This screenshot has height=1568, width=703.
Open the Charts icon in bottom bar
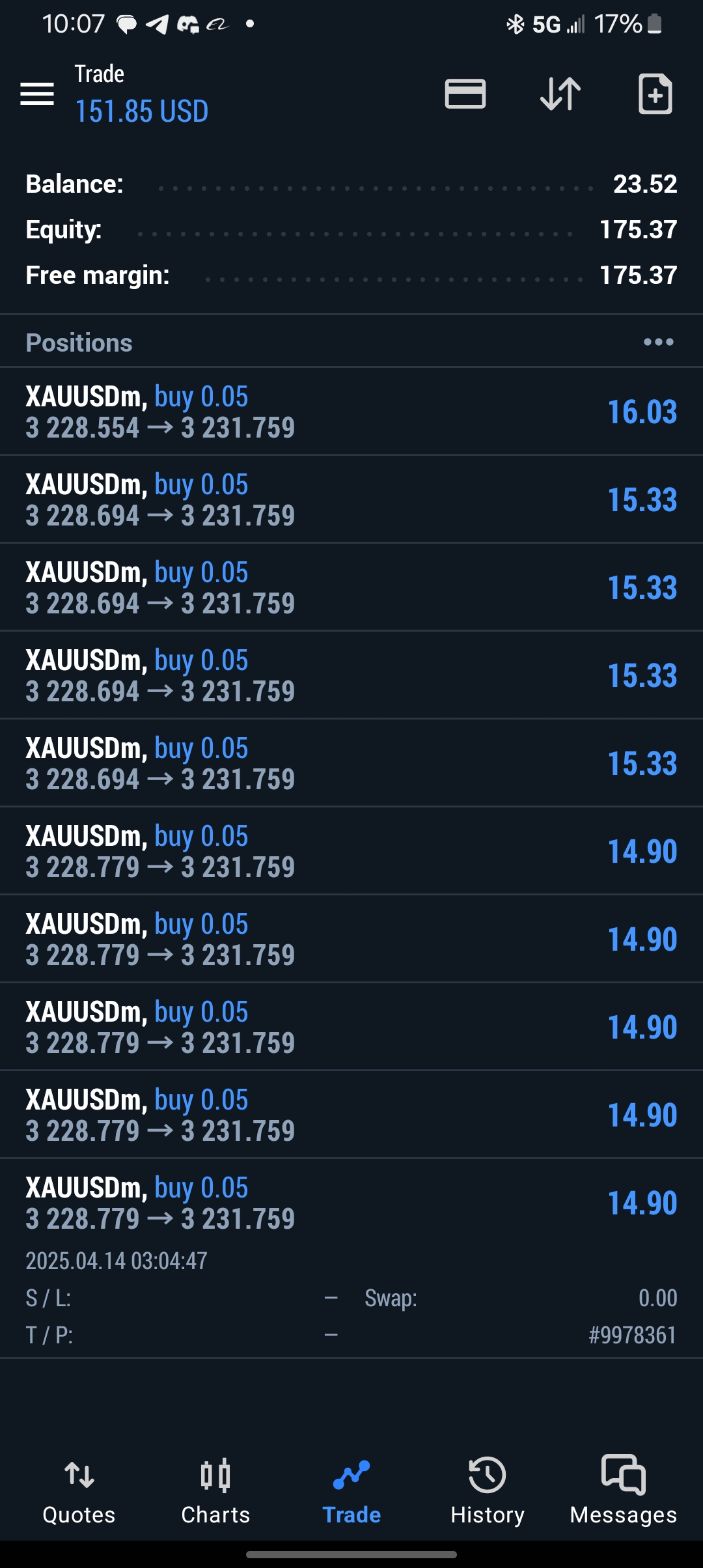pyautogui.click(x=215, y=1491)
